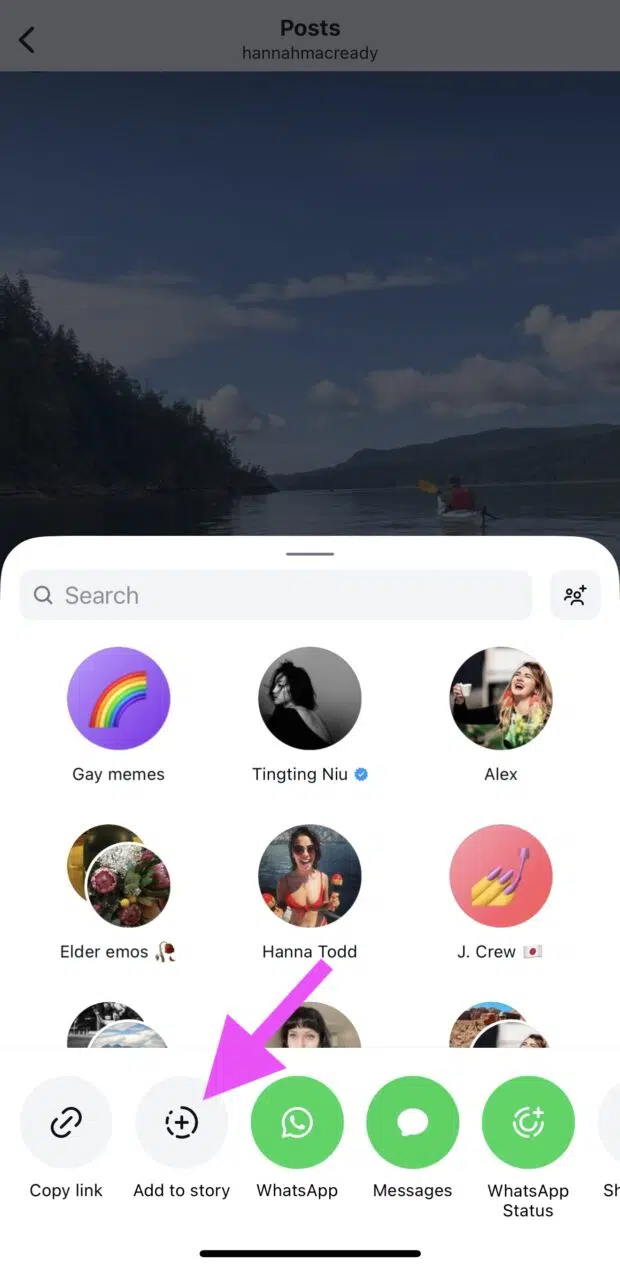The width and height of the screenshot is (620, 1268).
Task: Copy link to the post
Action: (66, 1123)
